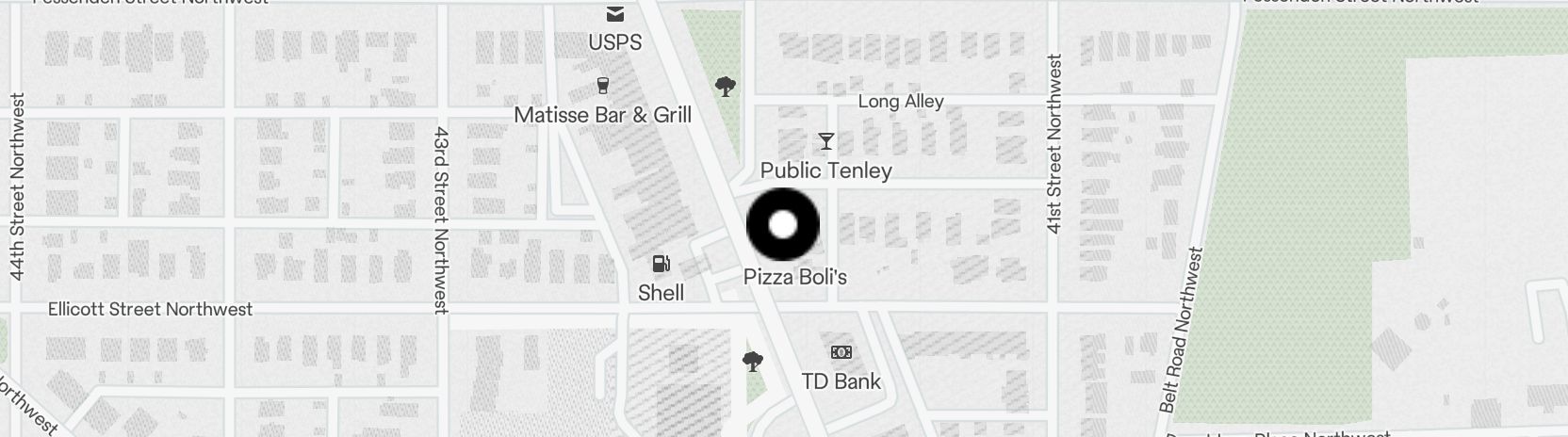This screenshot has width=1568, height=437.
Task: Open the TD Bank marker
Action: tap(841, 352)
